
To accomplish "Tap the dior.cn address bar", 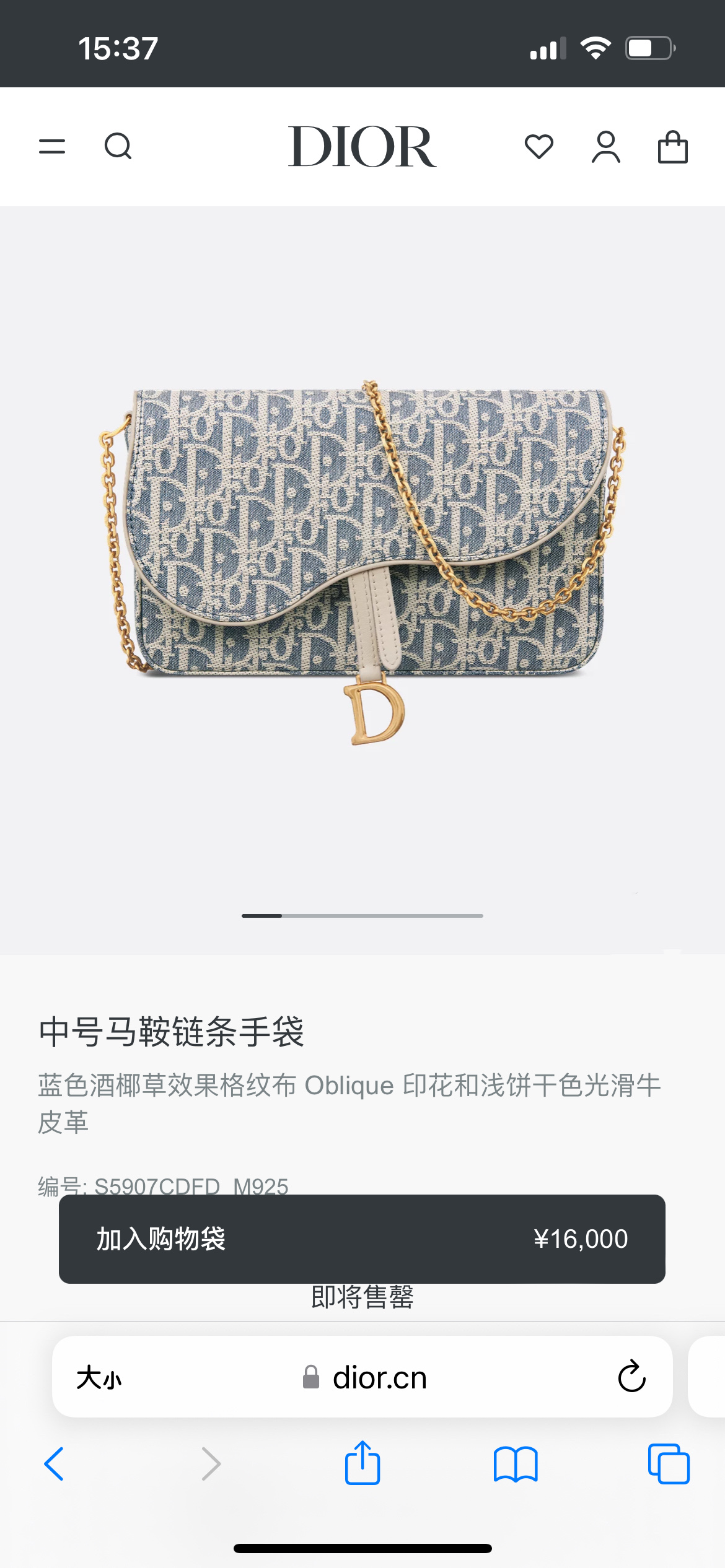I will click(372, 1378).
